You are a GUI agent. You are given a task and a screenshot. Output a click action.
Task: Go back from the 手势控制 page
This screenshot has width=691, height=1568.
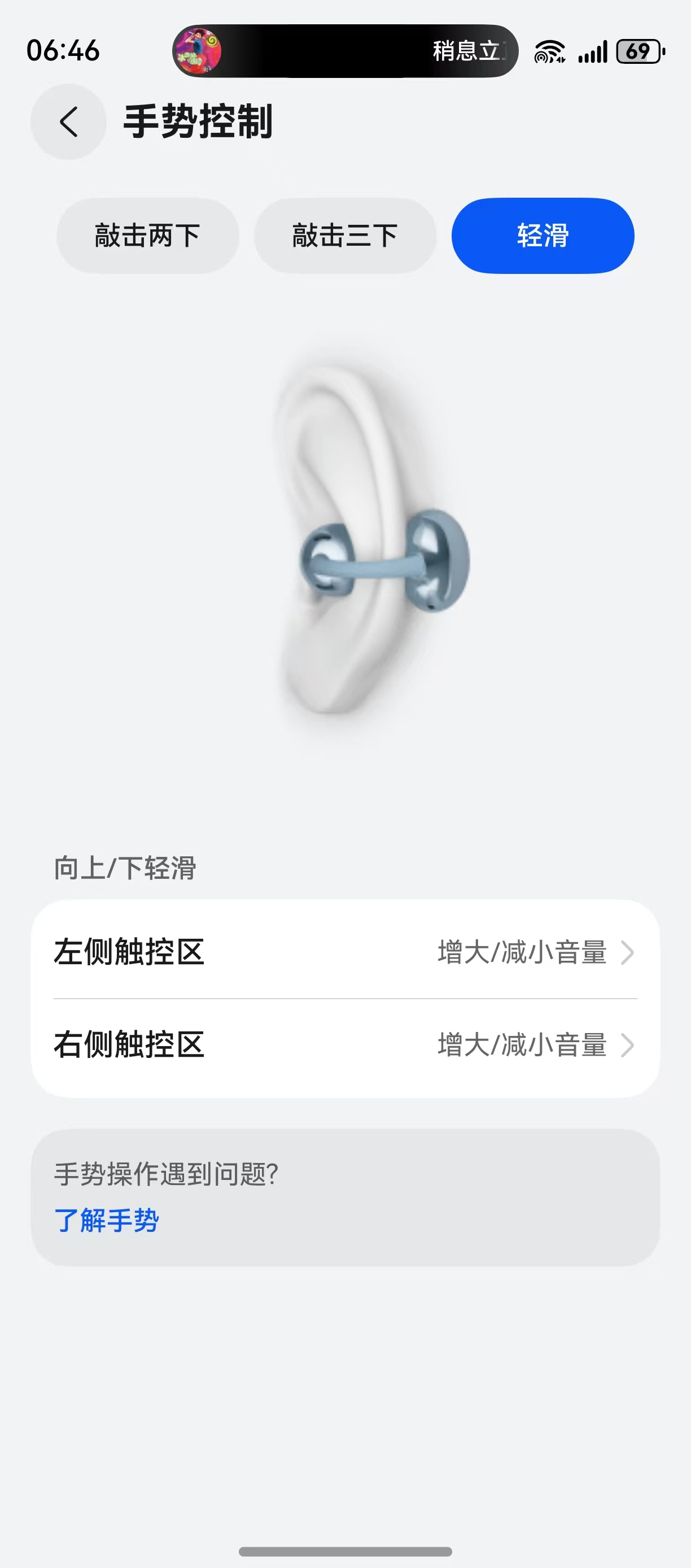coord(69,122)
